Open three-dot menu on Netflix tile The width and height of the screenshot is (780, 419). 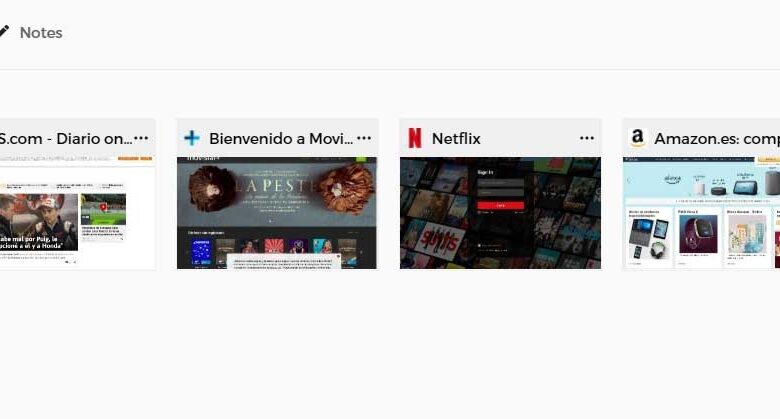click(587, 138)
